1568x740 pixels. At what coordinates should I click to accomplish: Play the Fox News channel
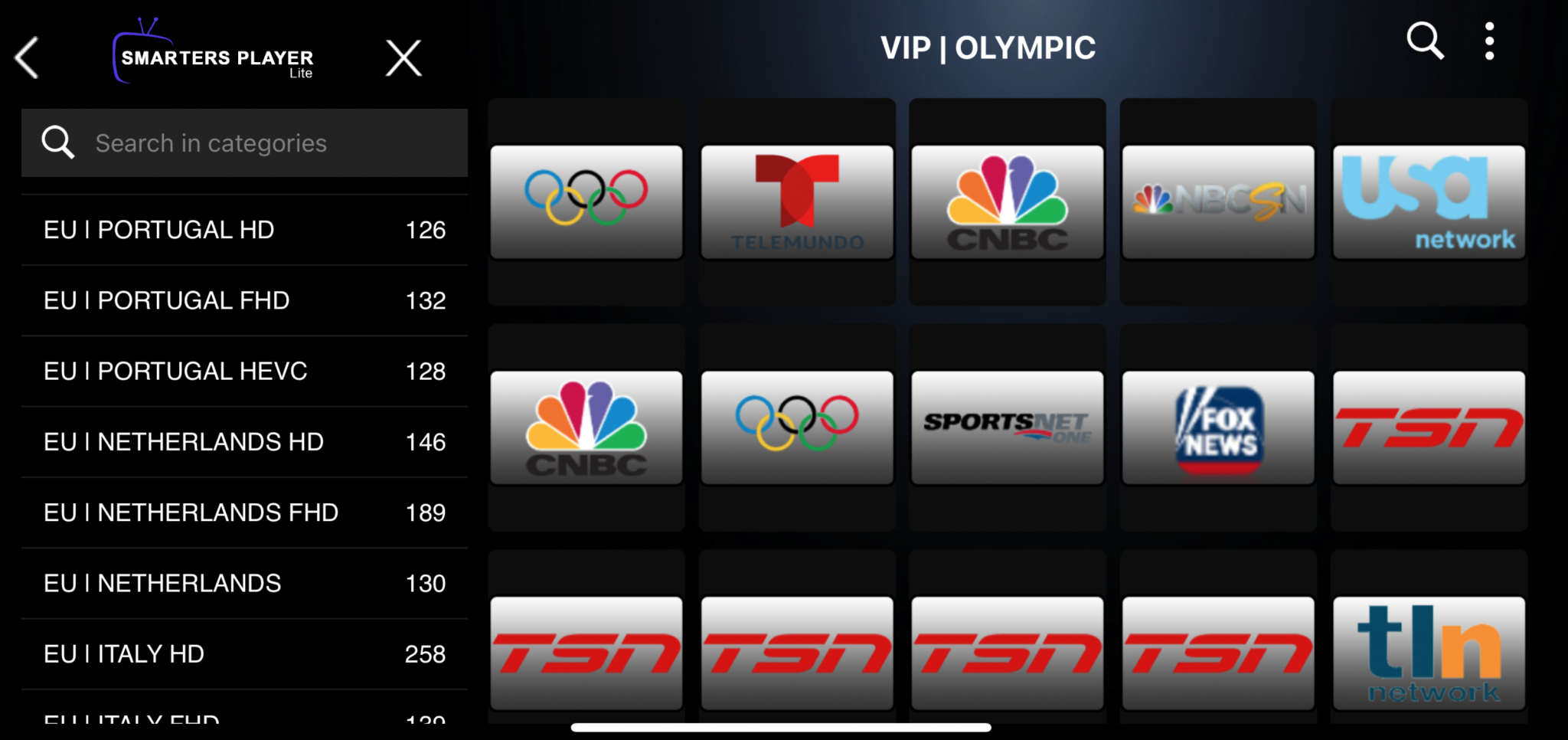click(1218, 427)
